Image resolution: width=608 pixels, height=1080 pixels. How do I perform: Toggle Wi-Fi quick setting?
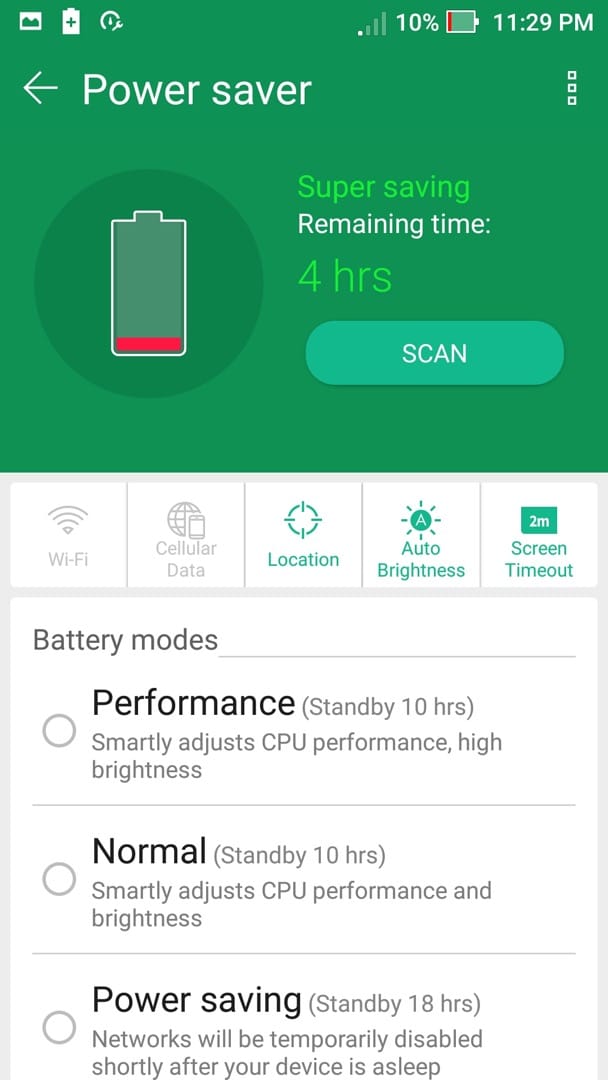(x=68, y=535)
